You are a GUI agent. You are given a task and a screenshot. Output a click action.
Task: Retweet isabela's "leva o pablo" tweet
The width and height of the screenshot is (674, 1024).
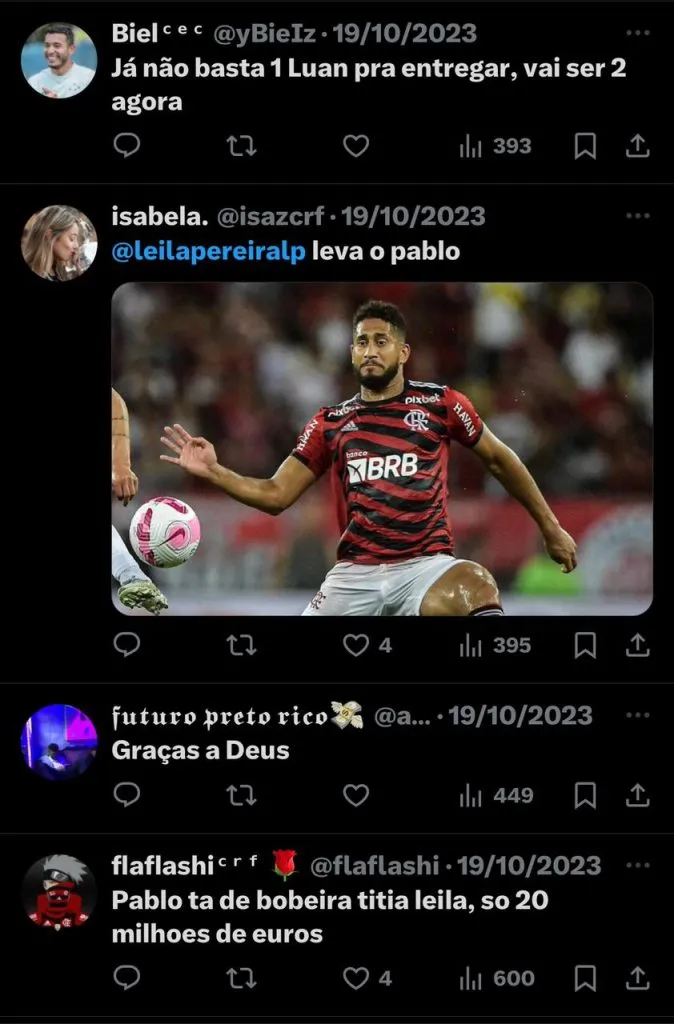pyautogui.click(x=241, y=645)
